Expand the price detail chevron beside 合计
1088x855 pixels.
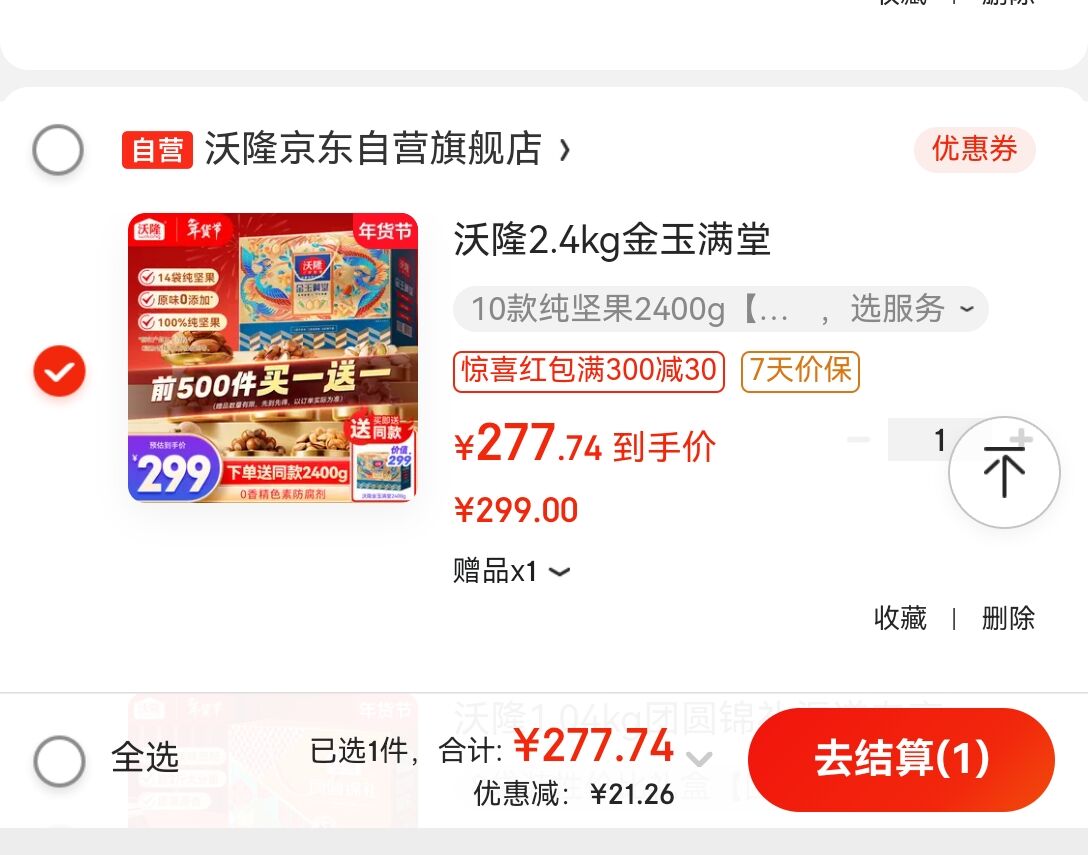(699, 759)
